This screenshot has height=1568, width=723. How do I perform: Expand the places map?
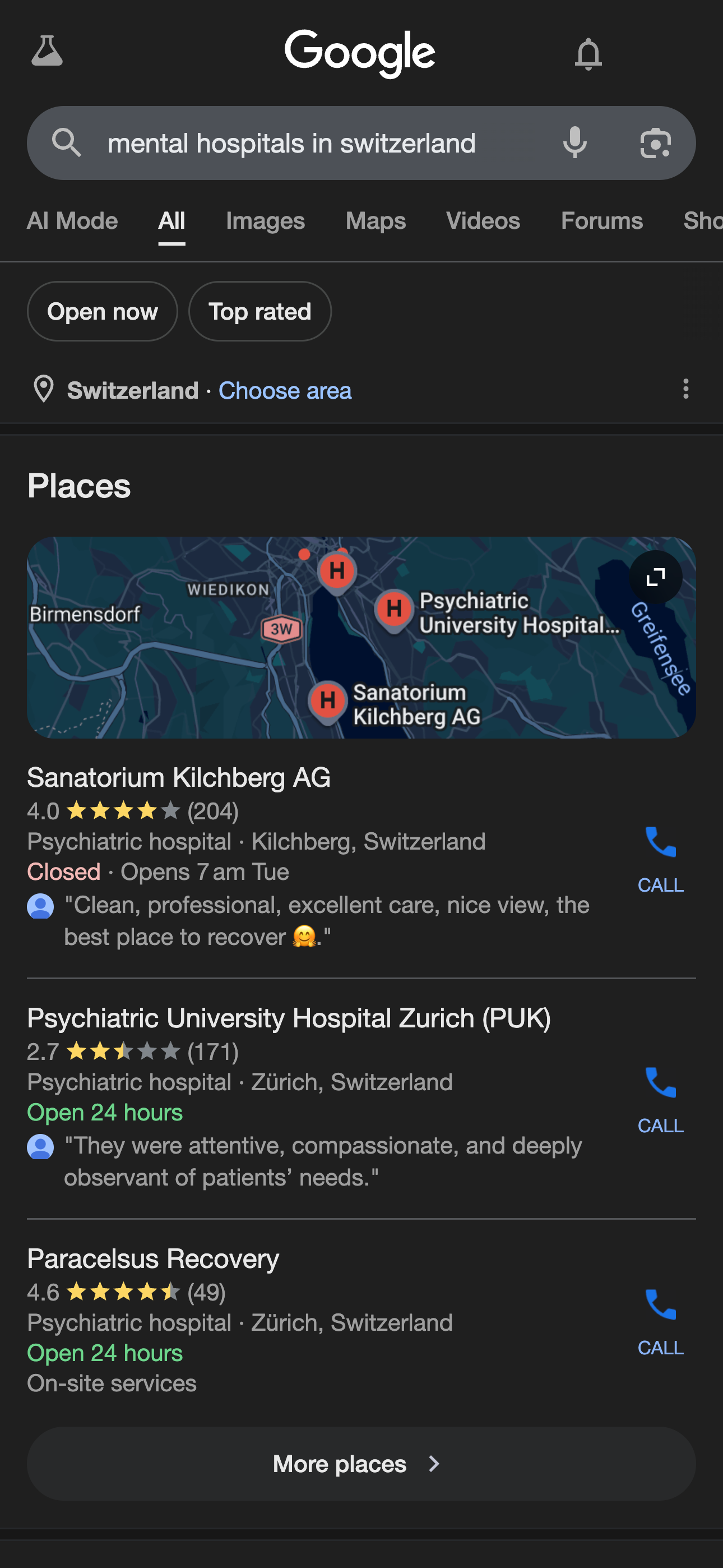pos(655,577)
